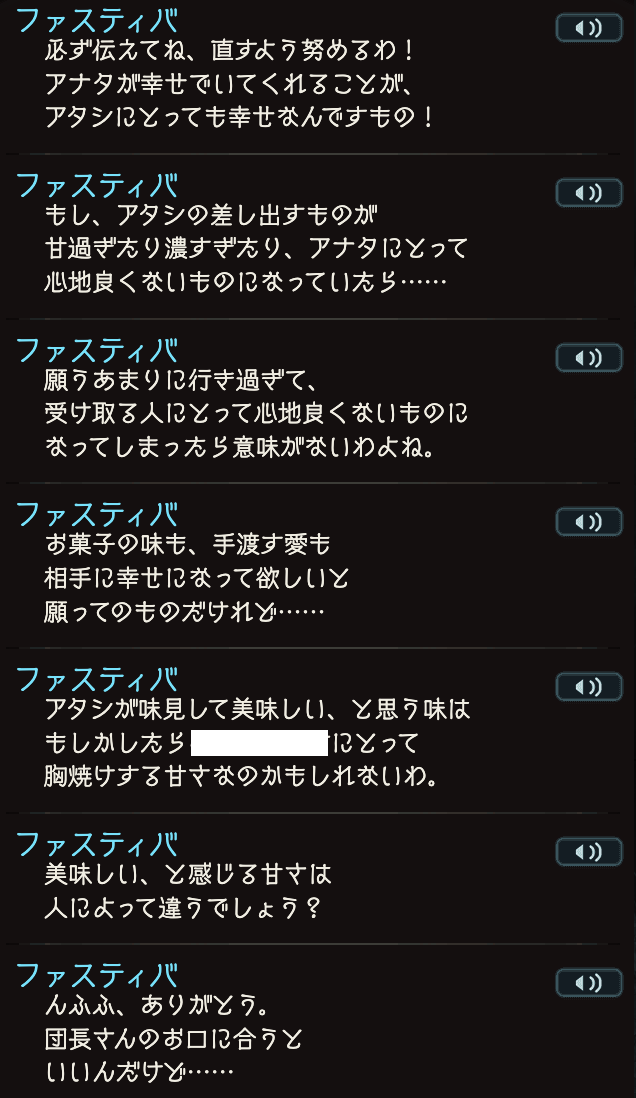Viewport: 636px width, 1098px height.
Task: Play voice for line starting んふふ、ありがとう
Action: click(588, 983)
